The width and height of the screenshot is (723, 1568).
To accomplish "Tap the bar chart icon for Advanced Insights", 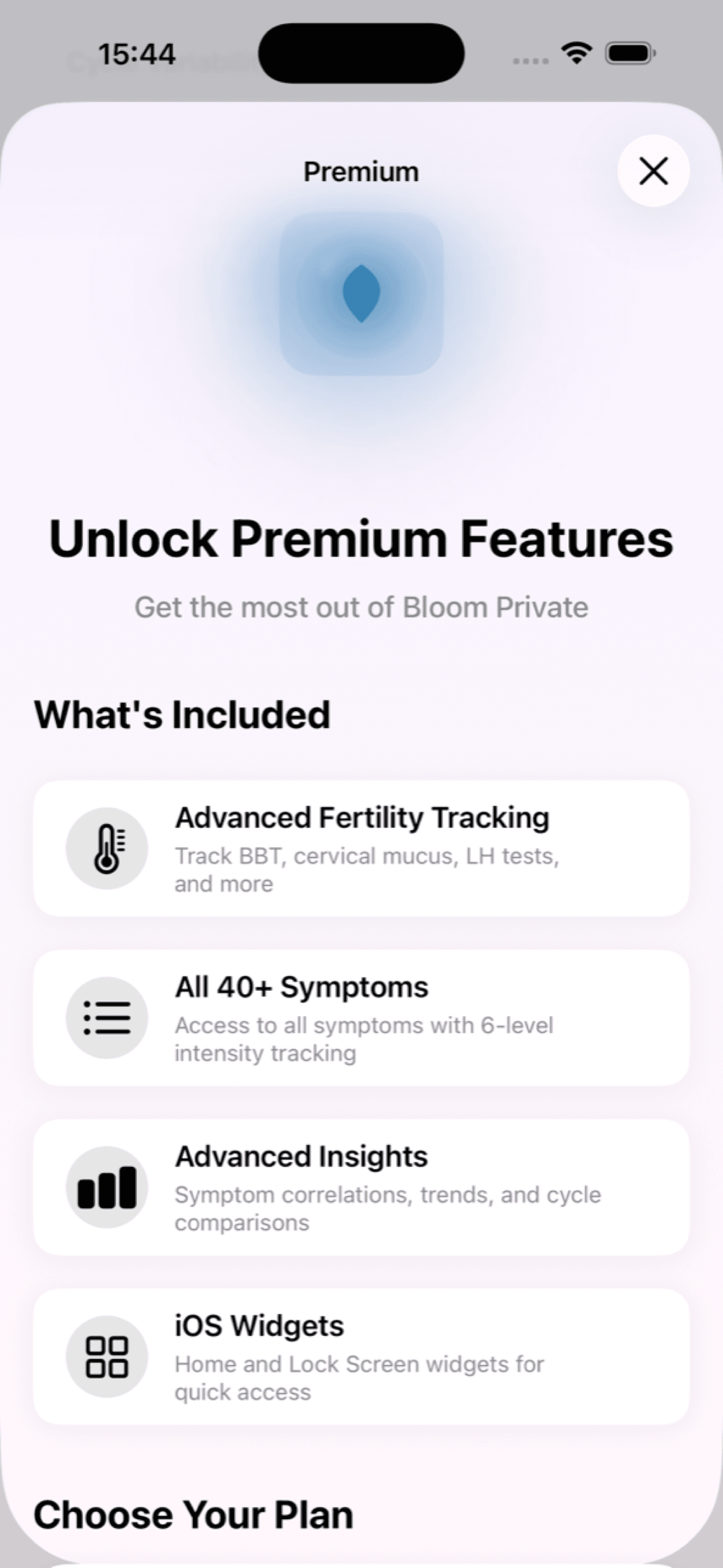I will [106, 1188].
